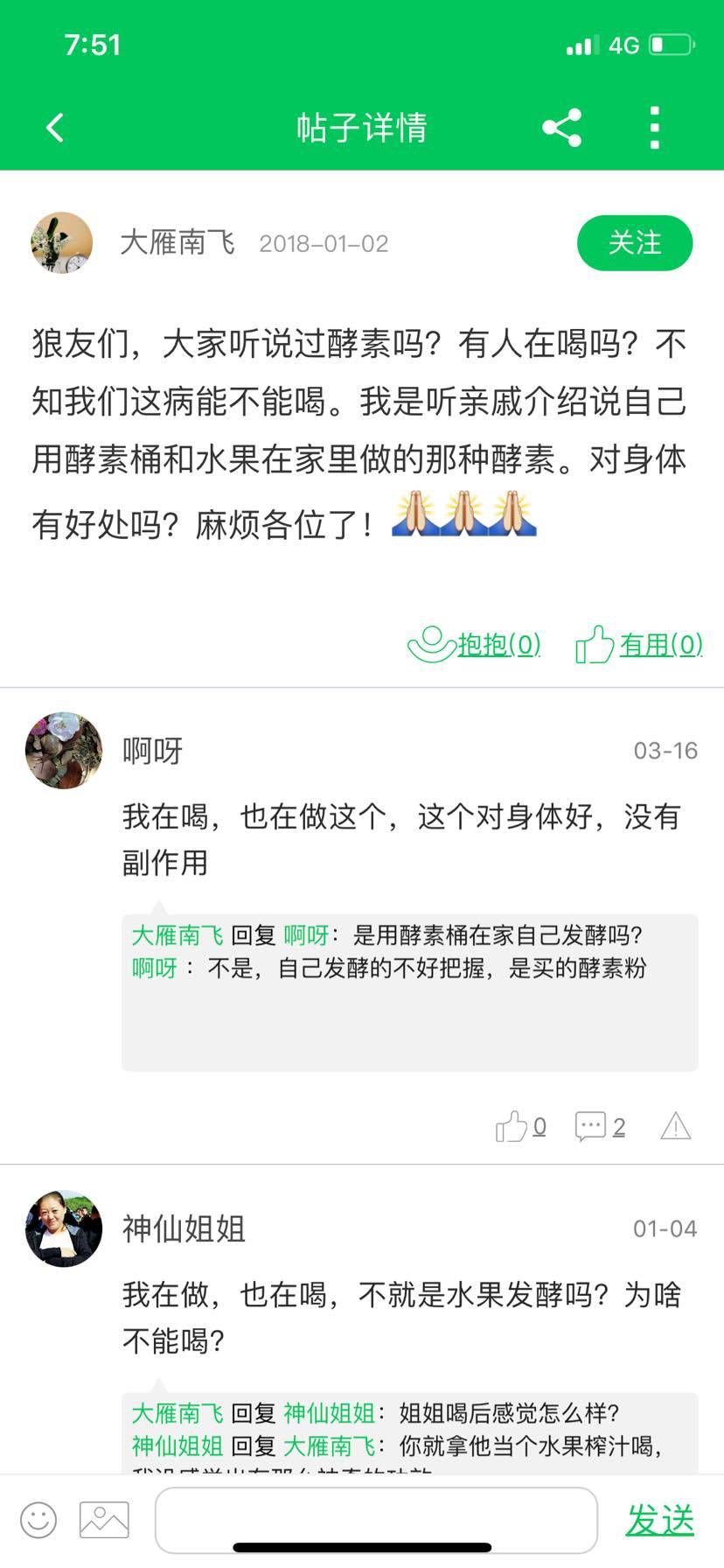
Task: Open replies to 啊呀's comment
Action: pos(600,1126)
